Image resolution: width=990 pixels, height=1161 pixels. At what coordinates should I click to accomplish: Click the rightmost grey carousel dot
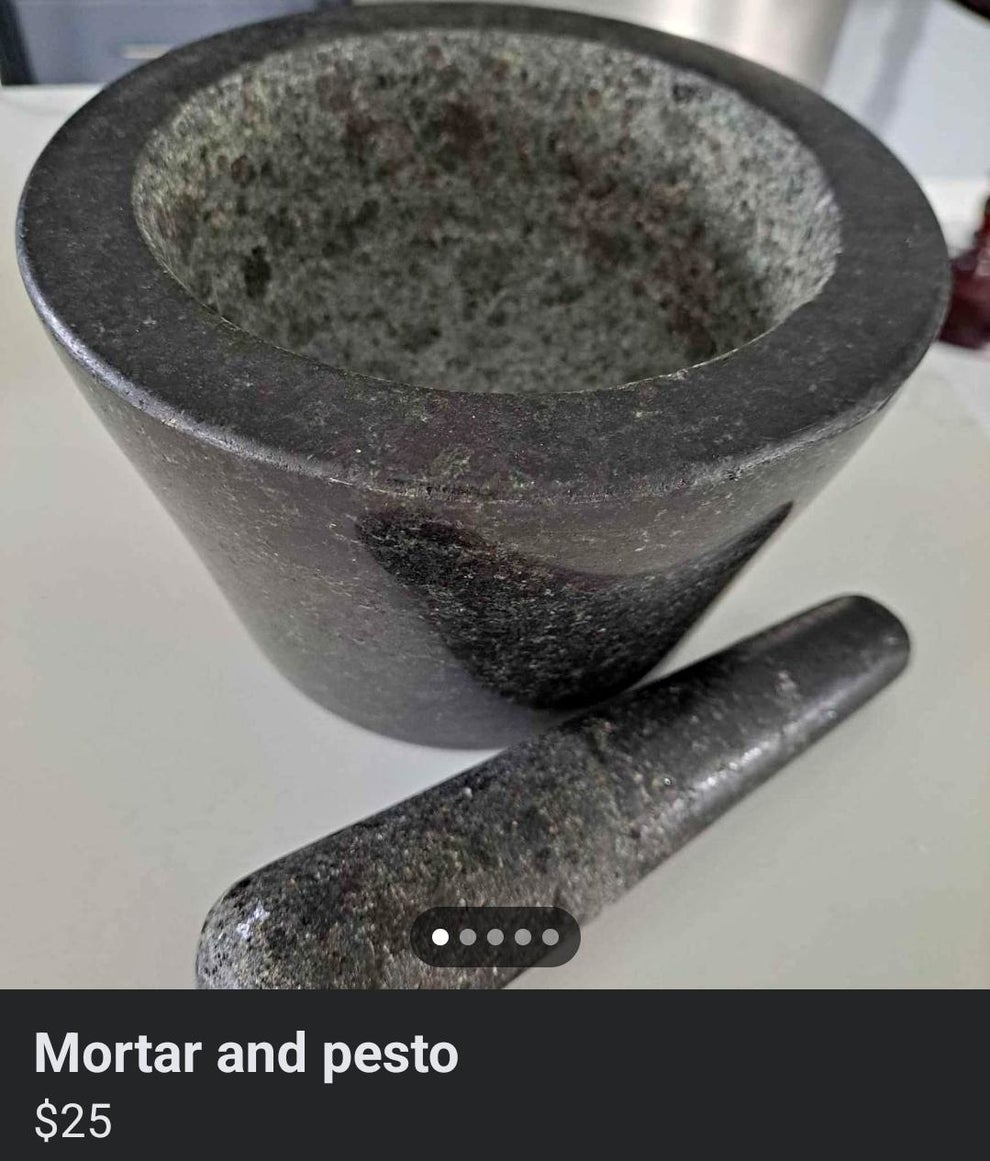click(x=548, y=938)
